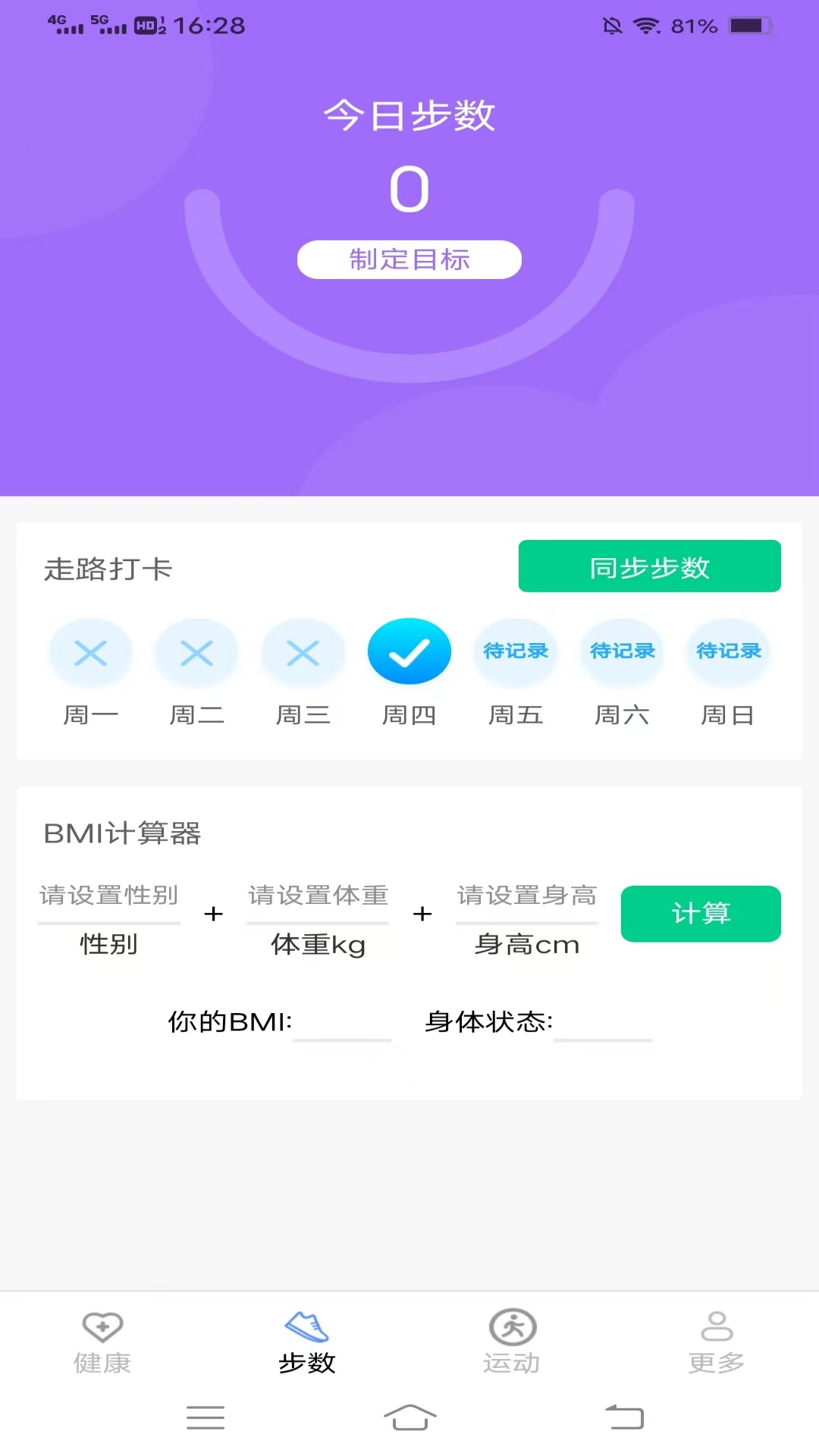Image resolution: width=819 pixels, height=1456 pixels.
Task: Tap the 待记录 circle for 周日
Action: coord(728,651)
